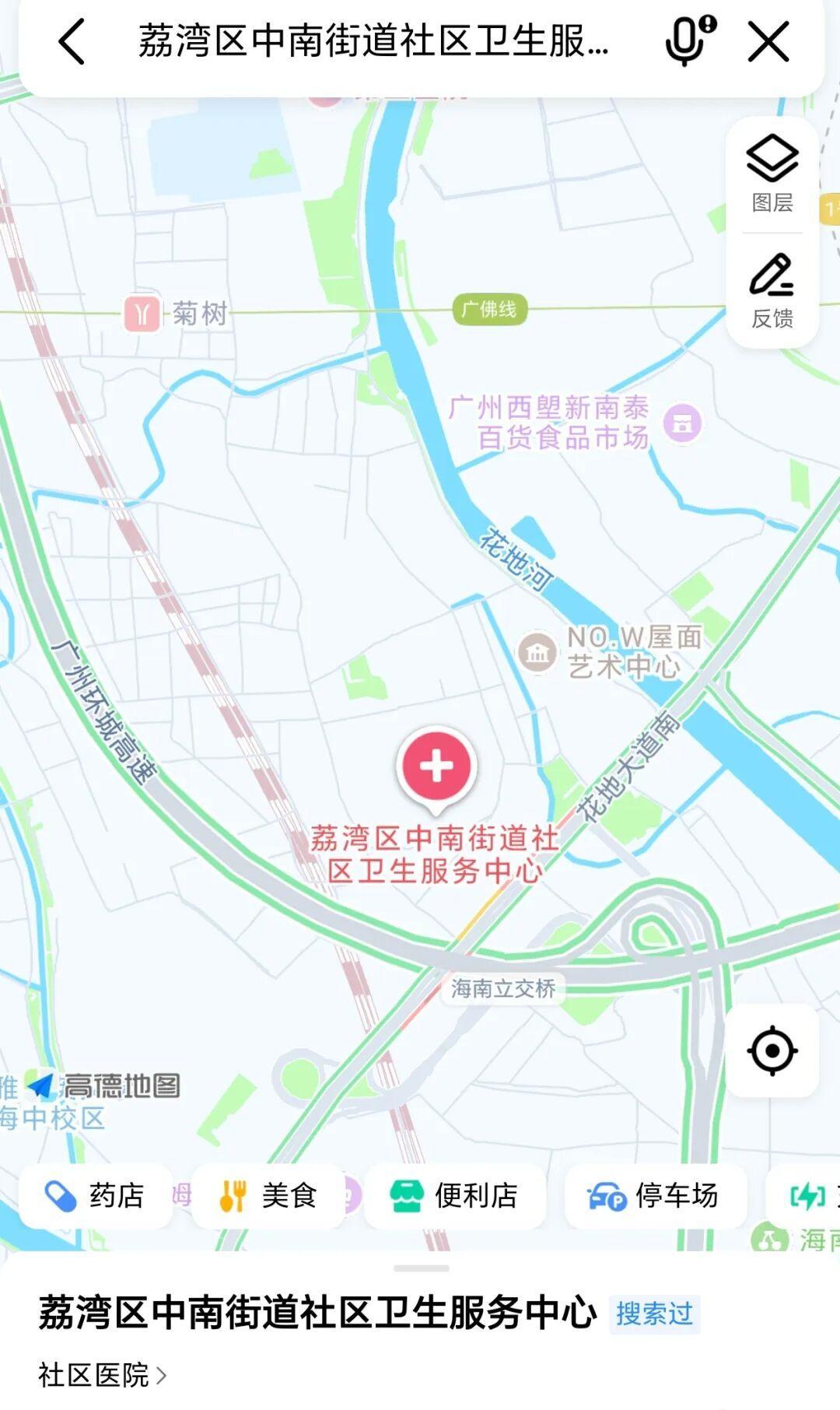Clear the search with the X icon

tap(768, 41)
